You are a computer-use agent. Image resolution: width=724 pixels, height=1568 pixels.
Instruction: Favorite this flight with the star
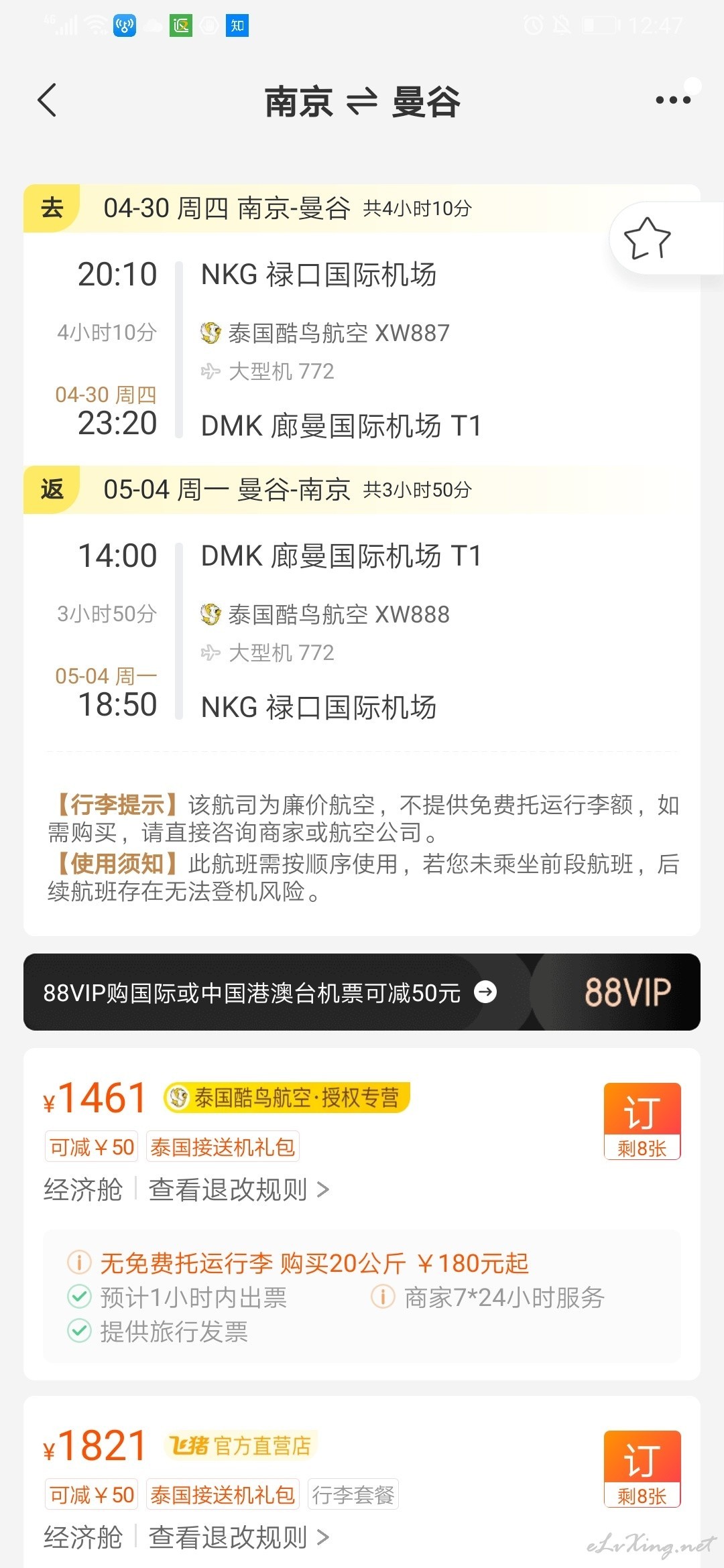[646, 239]
